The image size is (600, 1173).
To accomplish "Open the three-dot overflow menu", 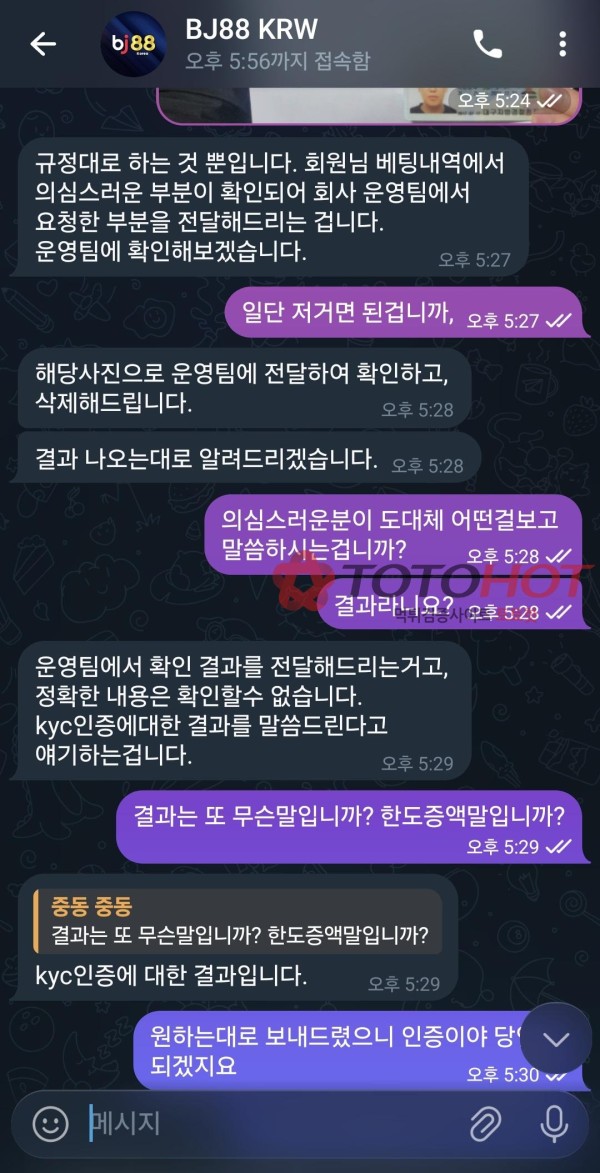I will click(x=563, y=44).
